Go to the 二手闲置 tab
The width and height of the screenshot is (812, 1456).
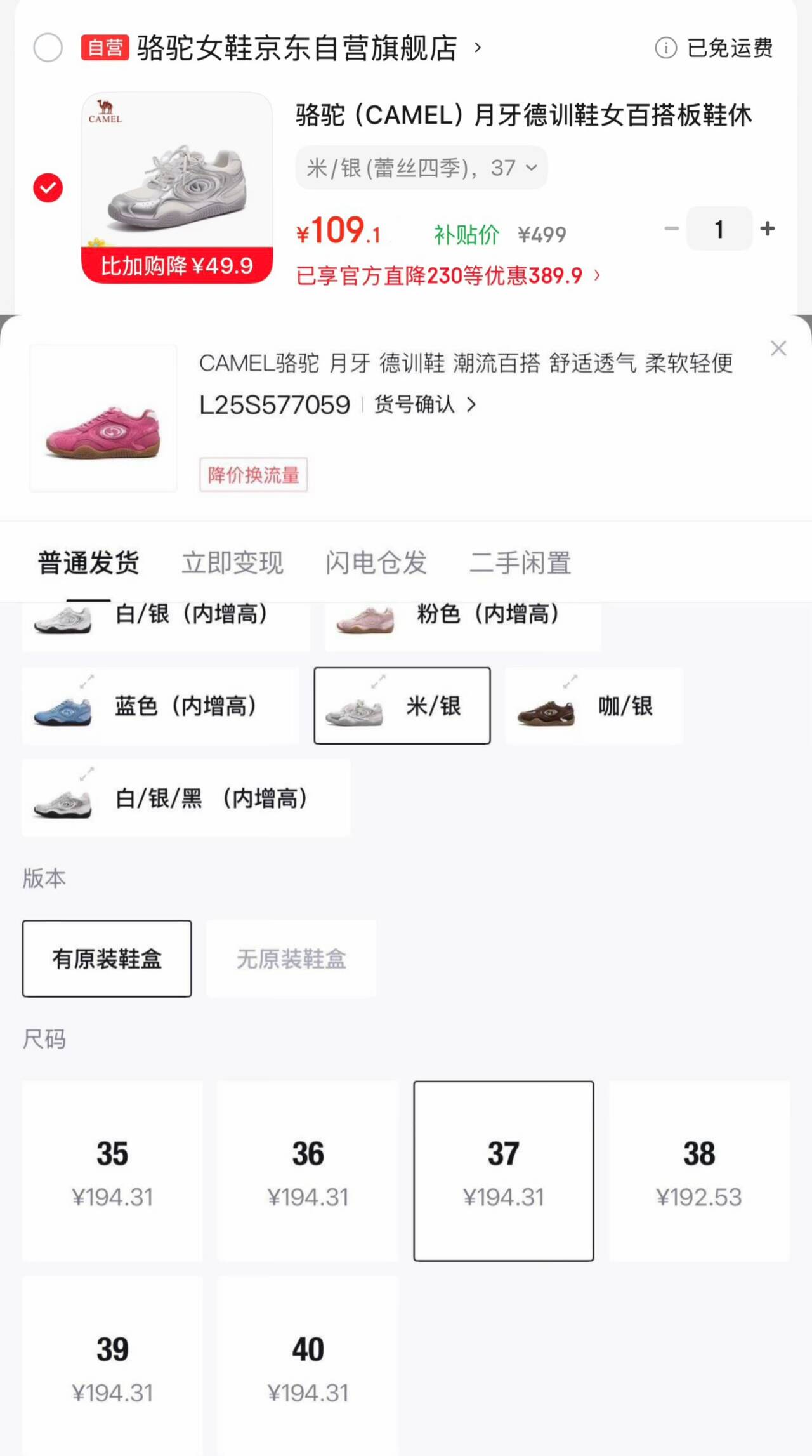pyautogui.click(x=520, y=562)
